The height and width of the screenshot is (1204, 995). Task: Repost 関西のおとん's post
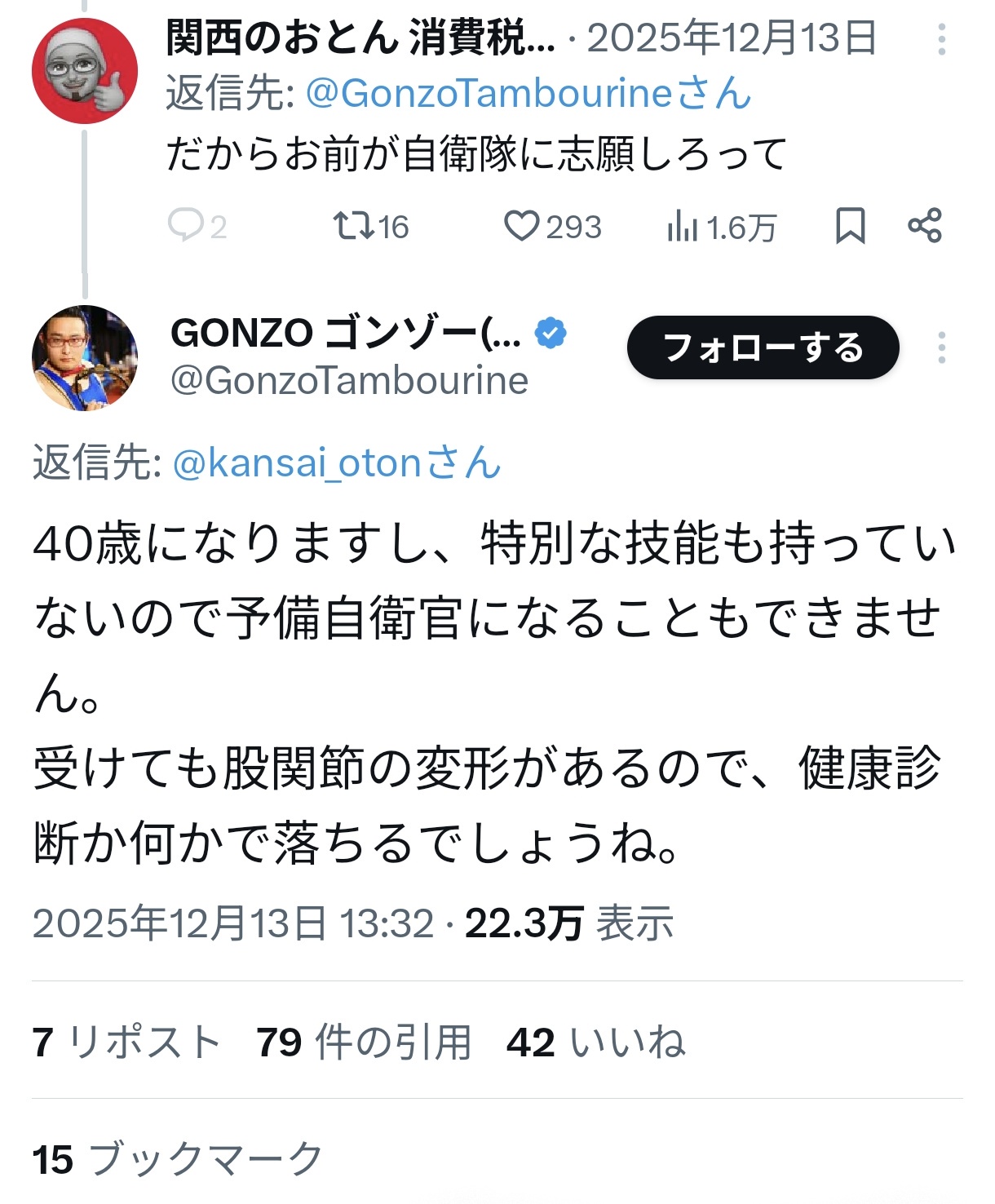click(x=354, y=226)
